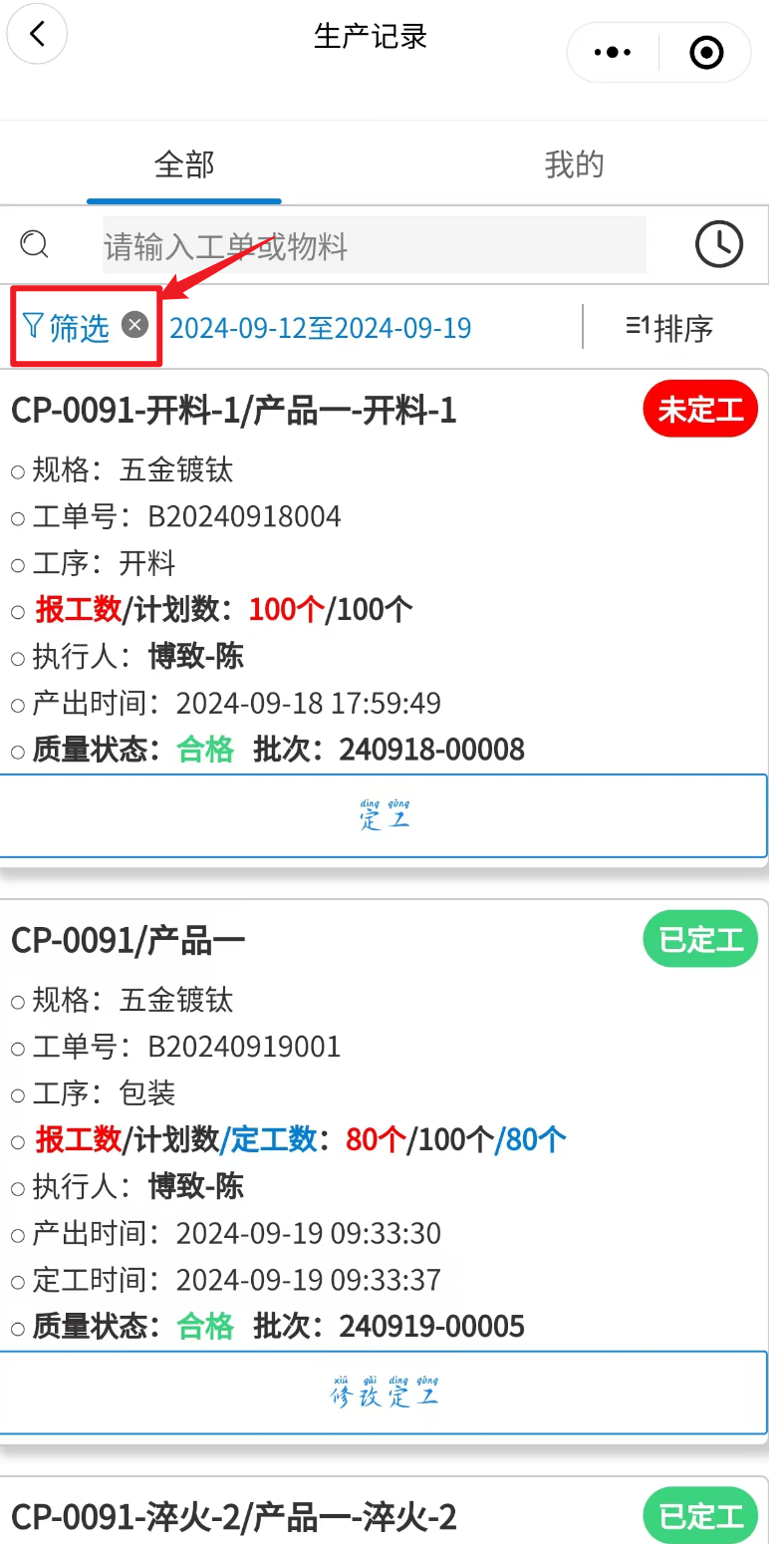Image resolution: width=784 pixels, height=1544 pixels.
Task: Tap the 请输入工单或物料 search field
Action: (x=374, y=245)
